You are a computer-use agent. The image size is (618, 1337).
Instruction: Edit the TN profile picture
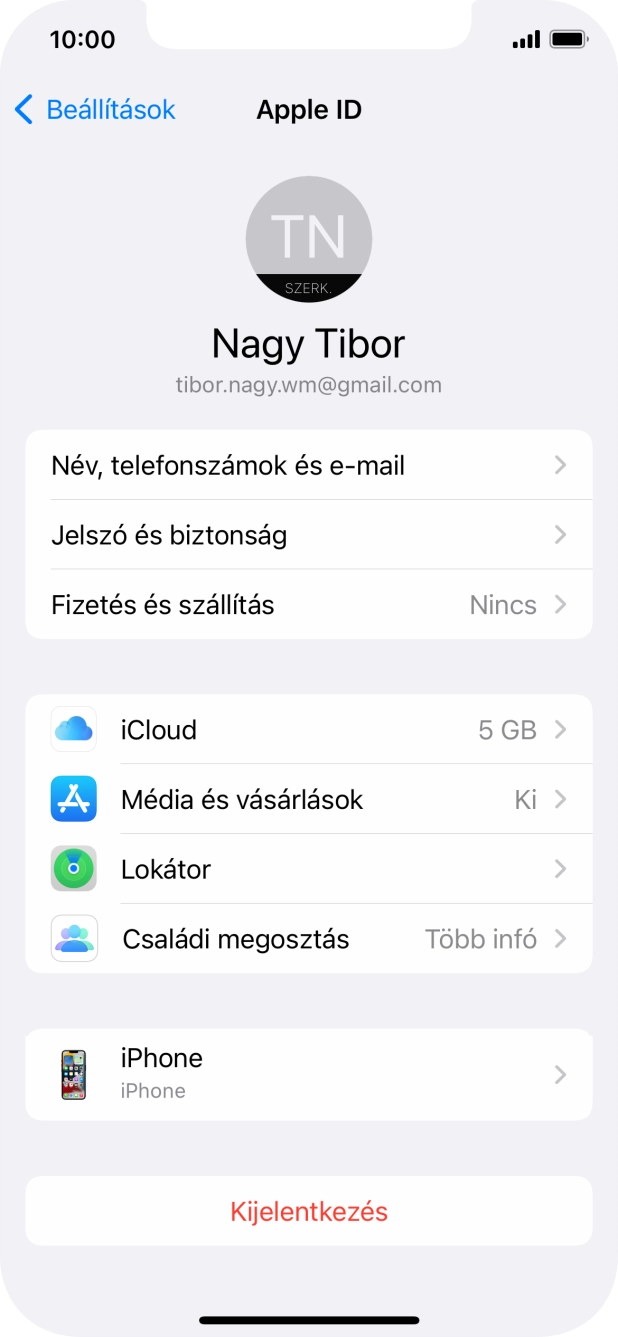309,240
